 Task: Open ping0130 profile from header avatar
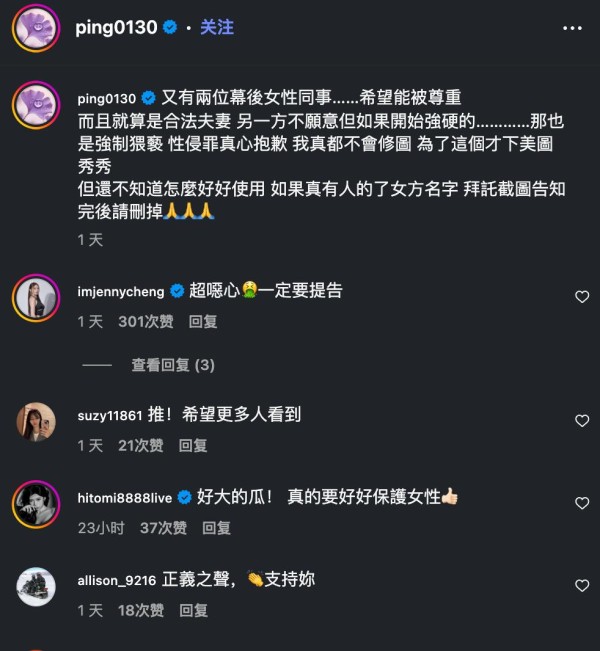[35, 28]
